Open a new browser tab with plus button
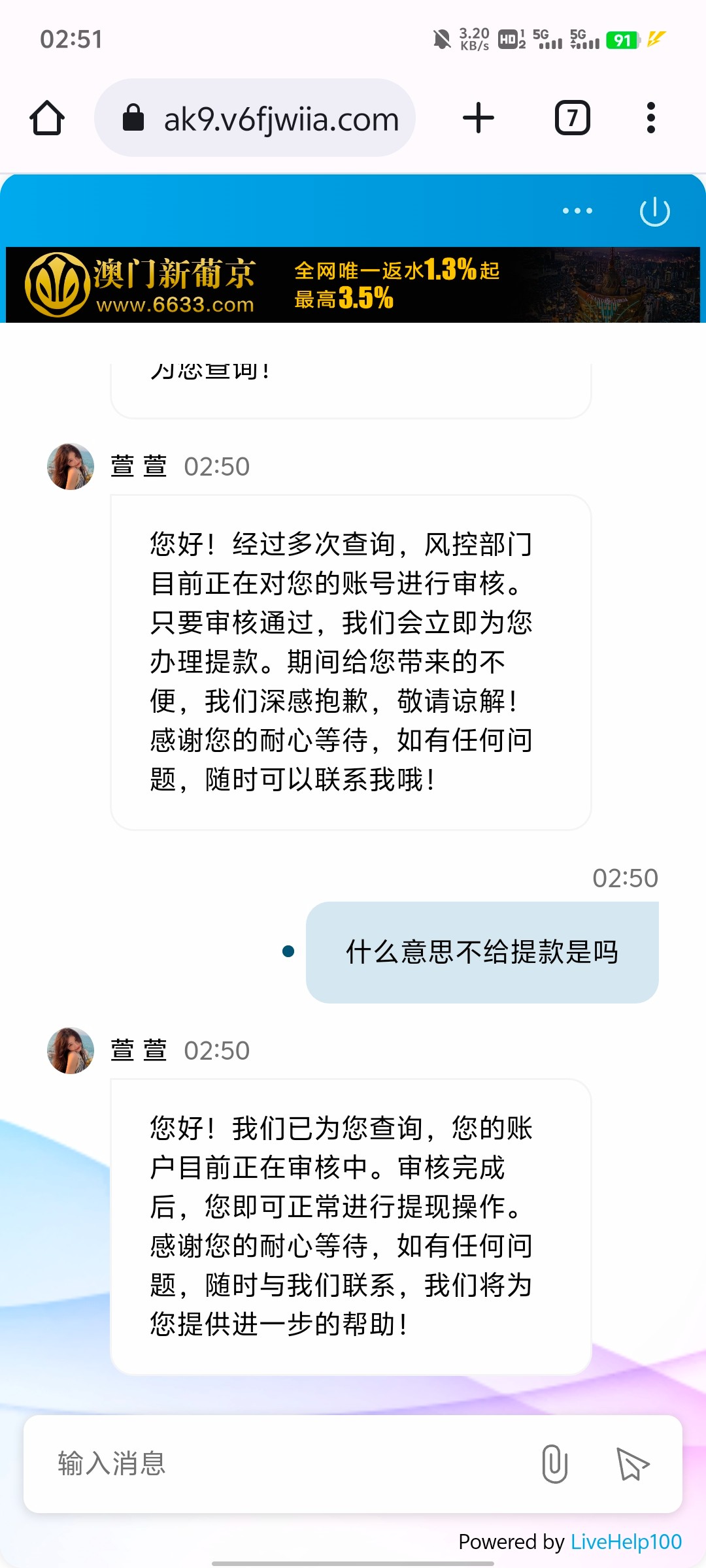This screenshot has width=706, height=1568. pos(479,118)
